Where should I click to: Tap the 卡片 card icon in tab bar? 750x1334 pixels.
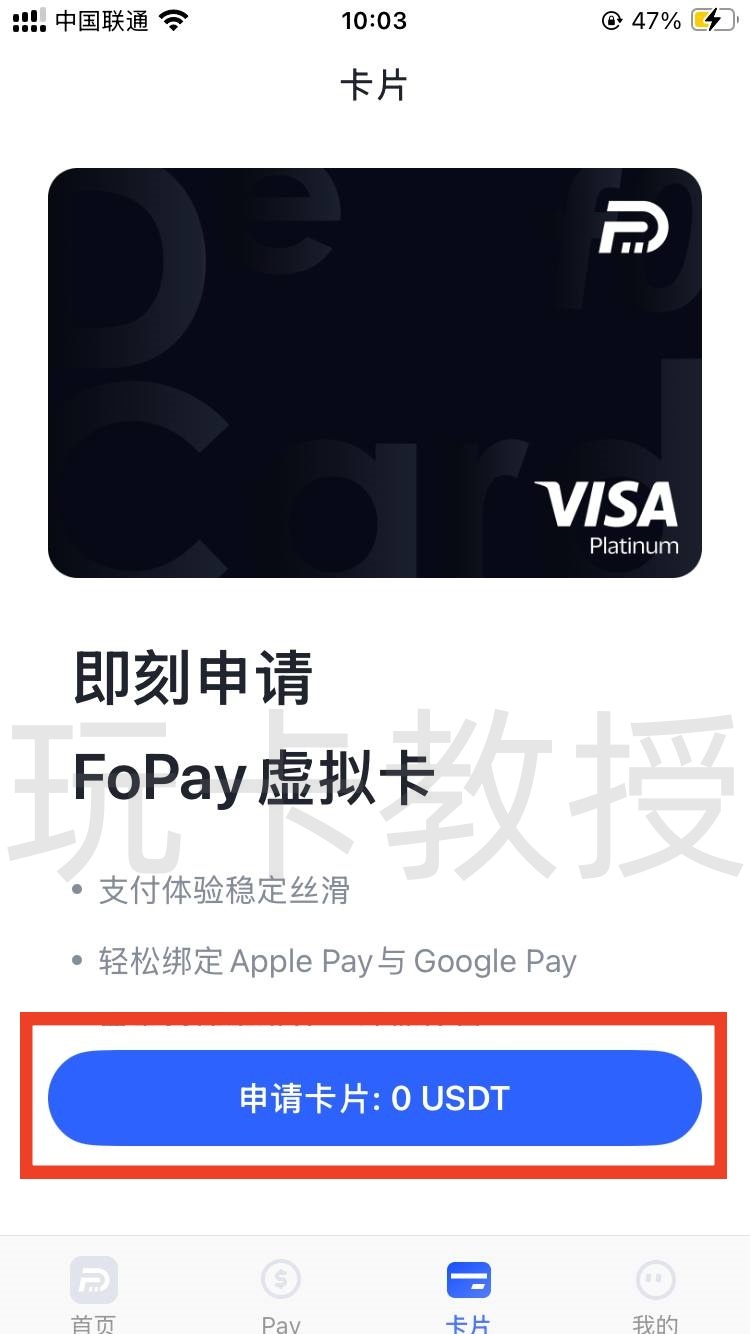pyautogui.click(x=468, y=1280)
